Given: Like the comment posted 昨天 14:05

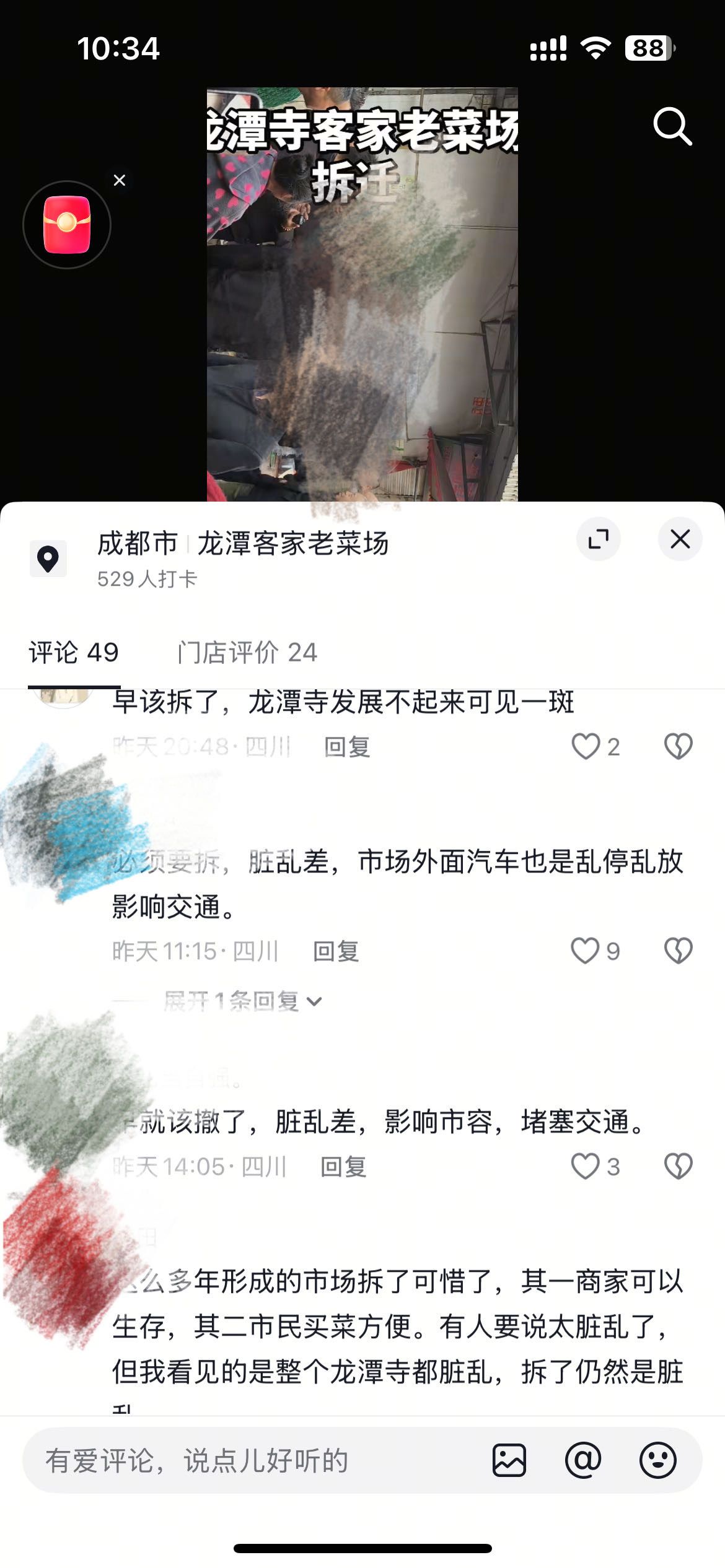Looking at the screenshot, I should (586, 1167).
